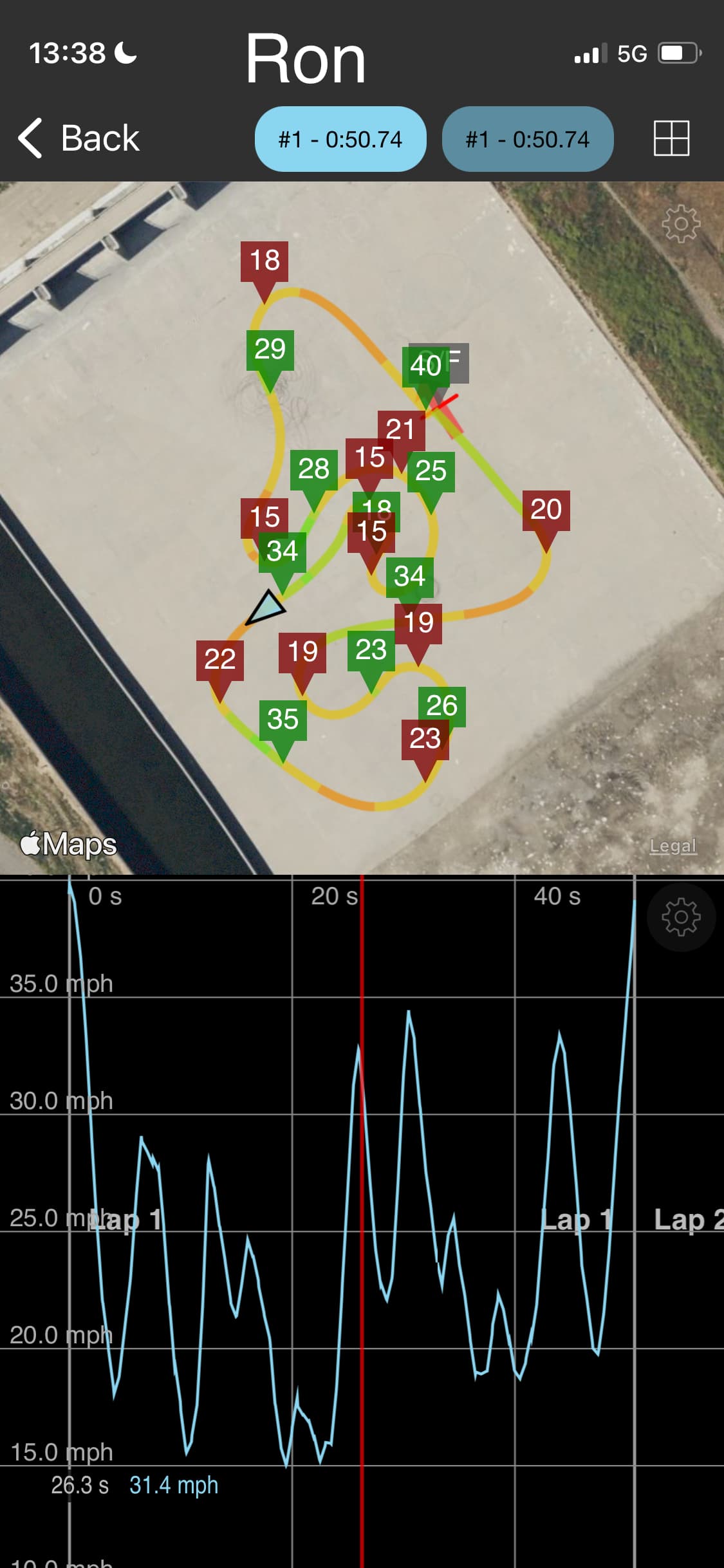Tap the 40 mph speed marker on the map
This screenshot has width=724, height=1568.
click(425, 377)
